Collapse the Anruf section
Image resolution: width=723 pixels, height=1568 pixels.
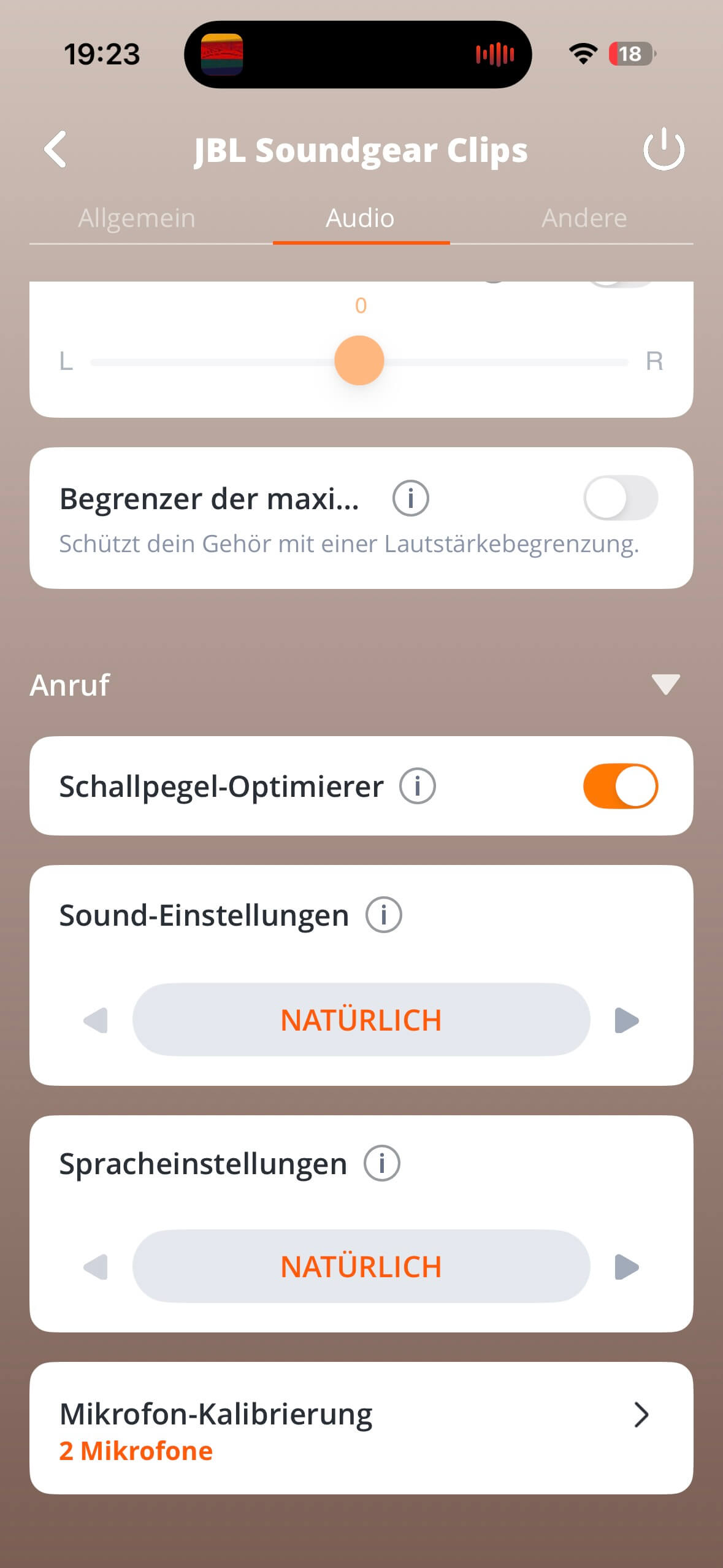click(x=665, y=685)
